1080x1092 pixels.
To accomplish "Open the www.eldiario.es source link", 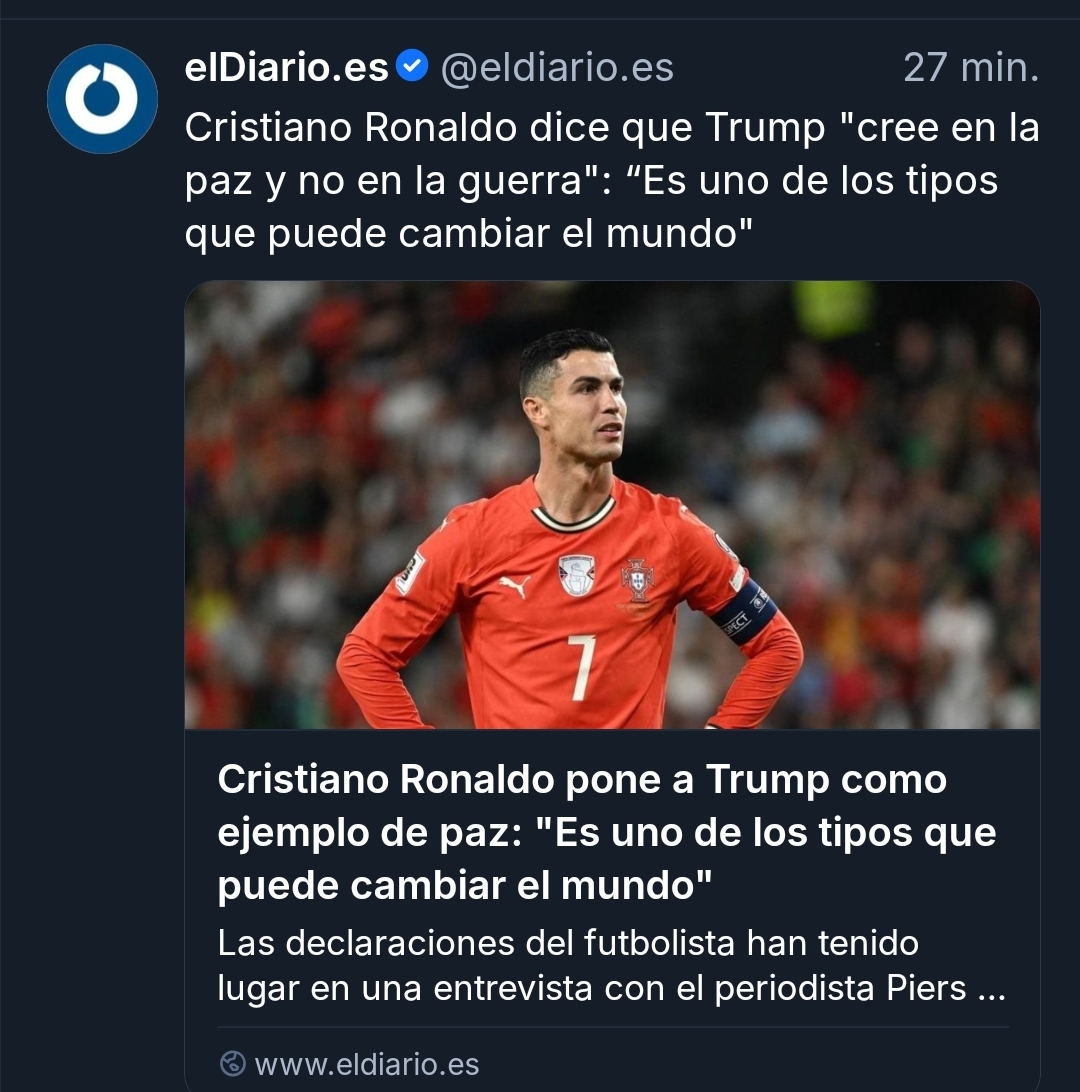I will pyautogui.click(x=366, y=1064).
